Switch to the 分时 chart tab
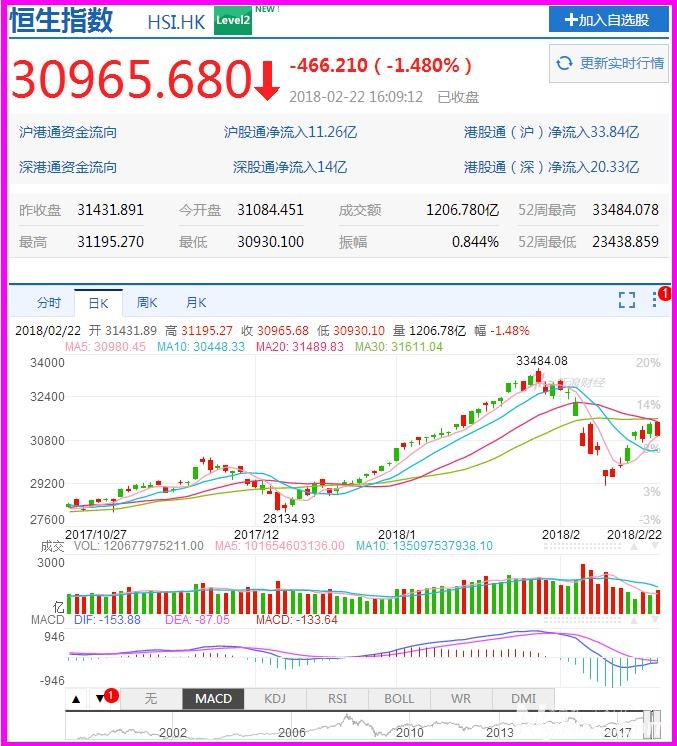The image size is (677, 746). [x=49, y=303]
